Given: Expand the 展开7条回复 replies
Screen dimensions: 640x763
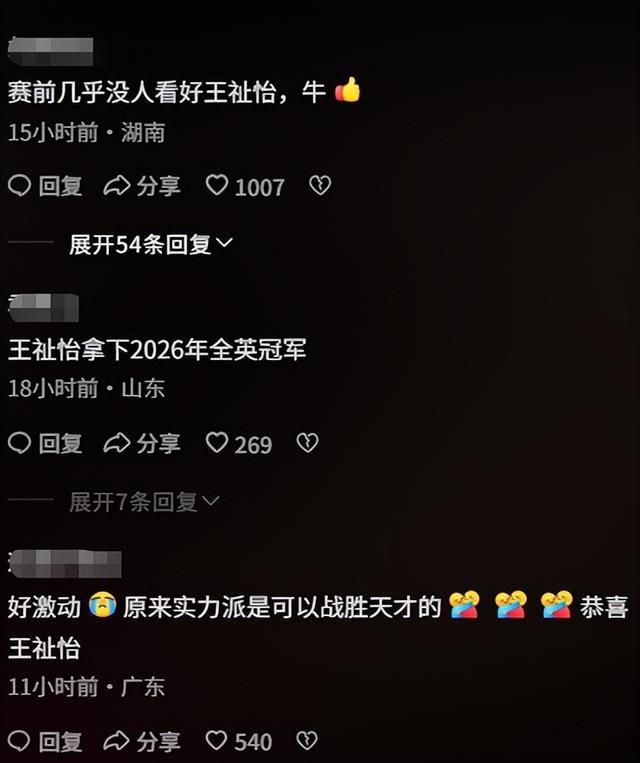Looking at the screenshot, I should click(145, 502).
